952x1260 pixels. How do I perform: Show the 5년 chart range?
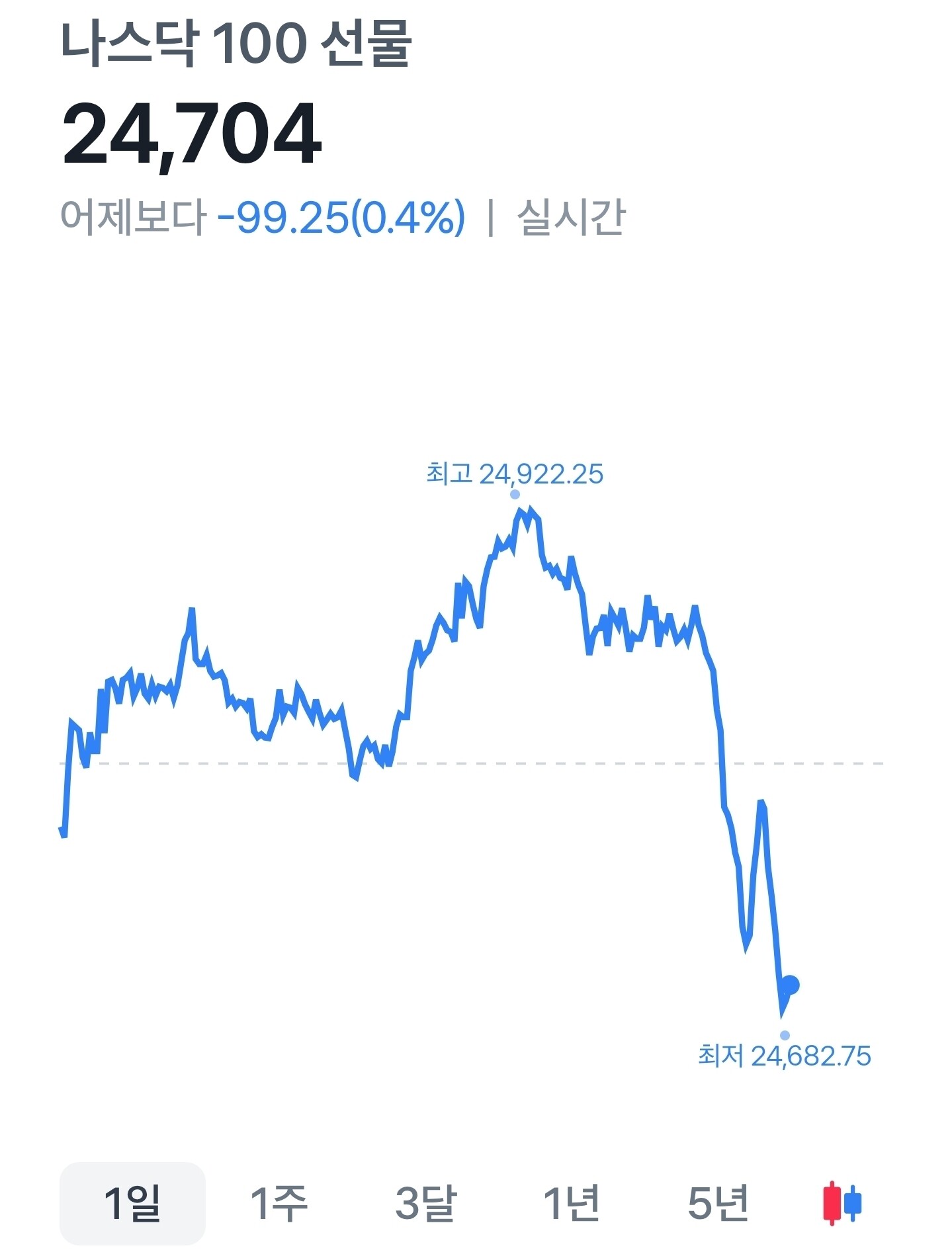click(718, 1202)
